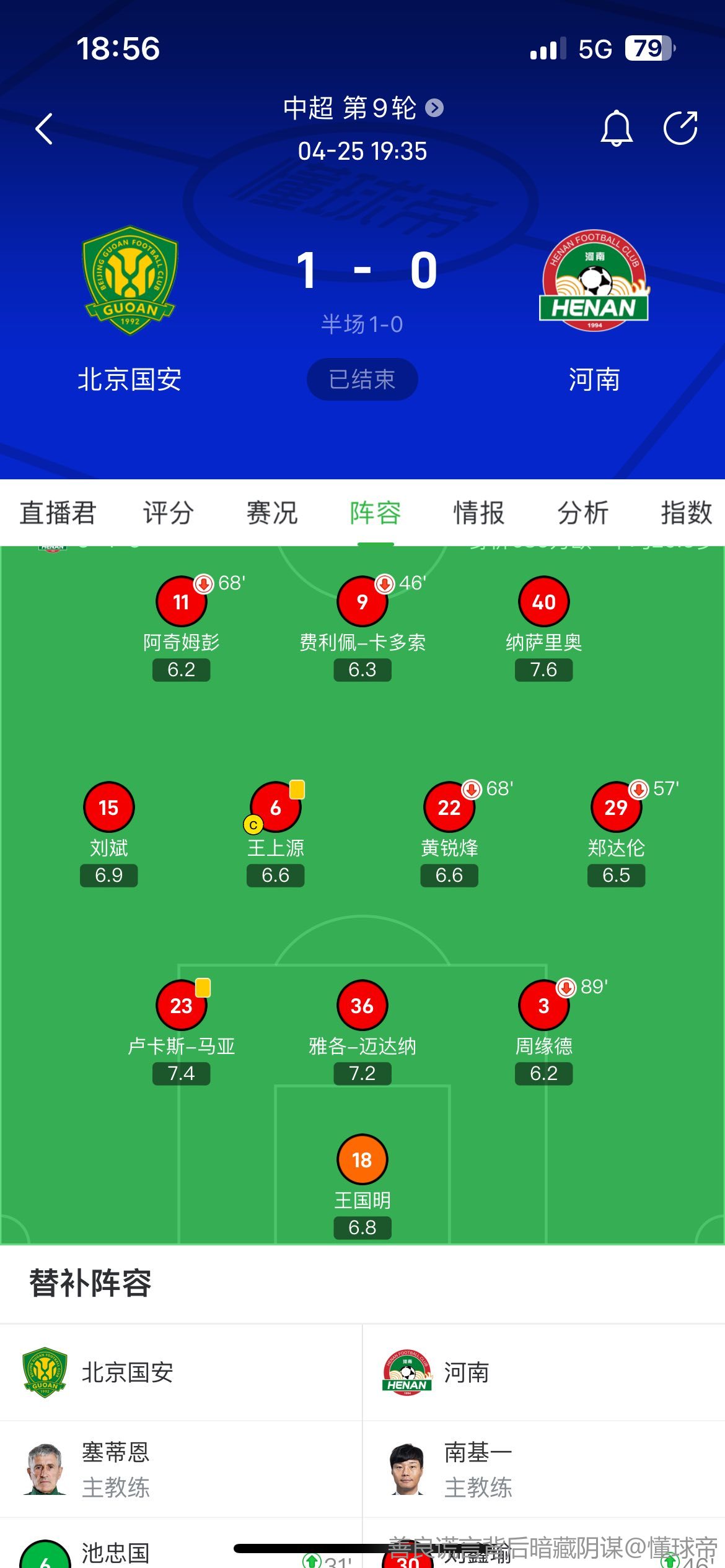Switch to the 评分 tab
725x1568 pixels.
169,513
